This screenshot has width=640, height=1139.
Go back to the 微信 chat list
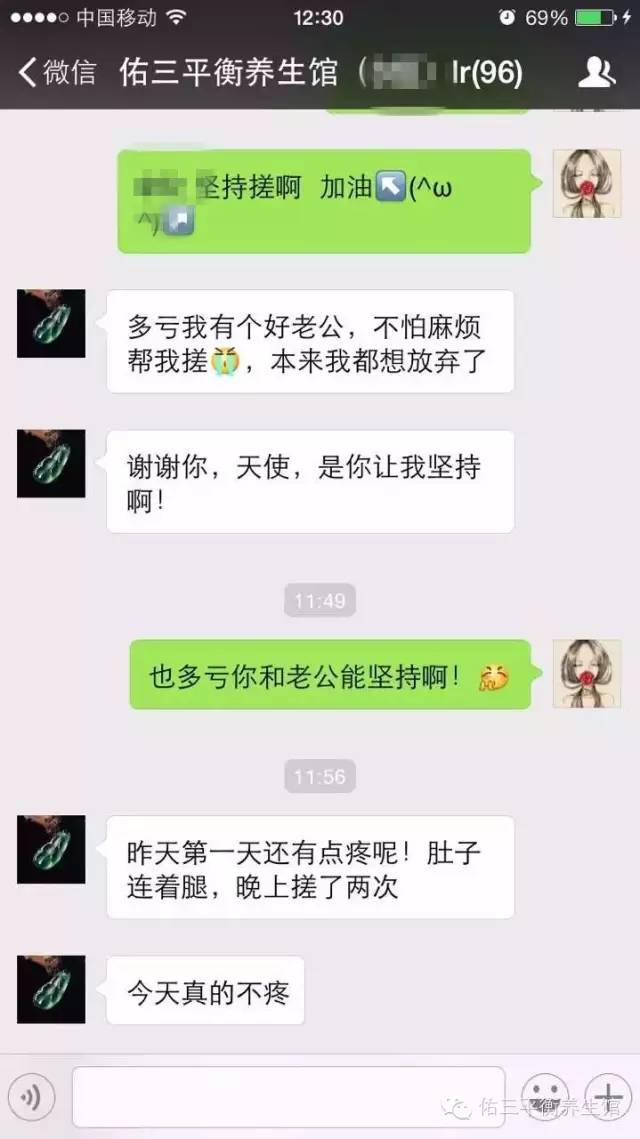click(57, 72)
